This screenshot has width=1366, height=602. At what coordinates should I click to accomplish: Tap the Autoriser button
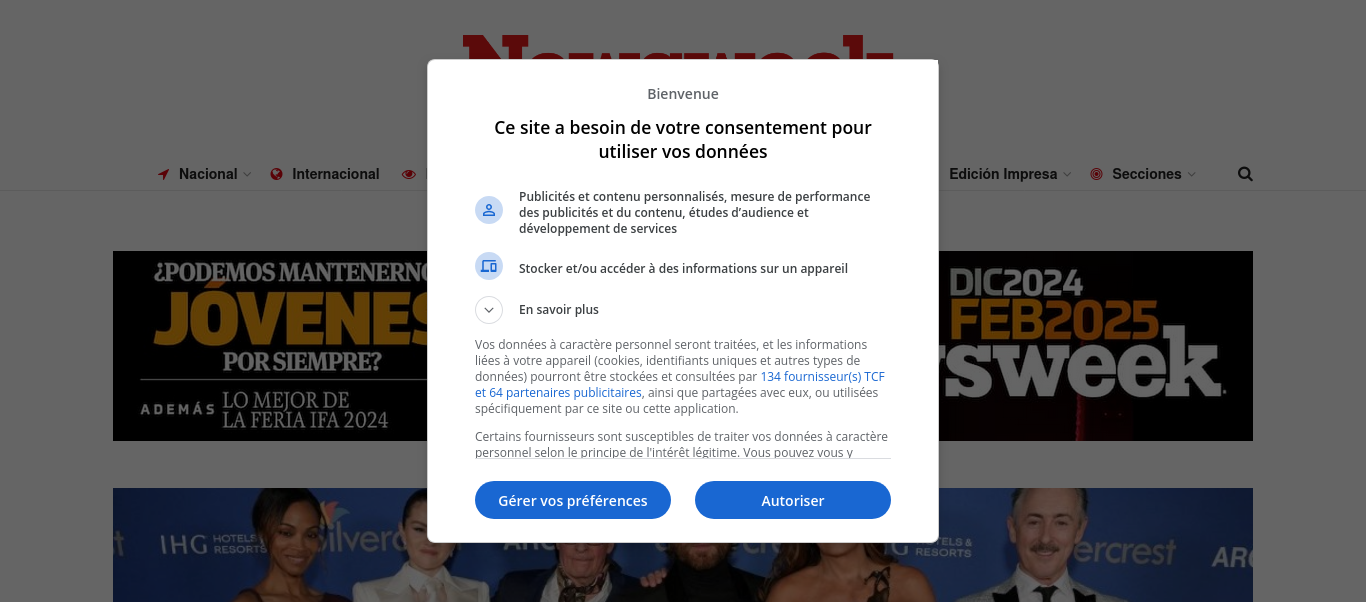coord(792,500)
